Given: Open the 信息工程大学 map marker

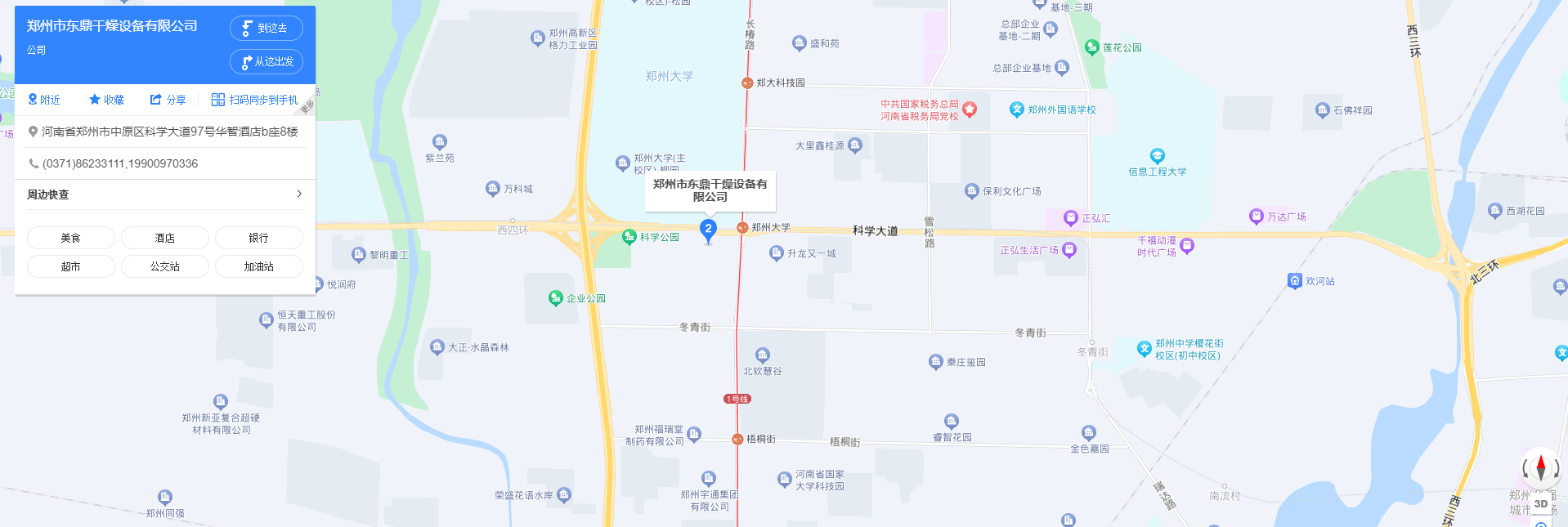Looking at the screenshot, I should [1157, 156].
